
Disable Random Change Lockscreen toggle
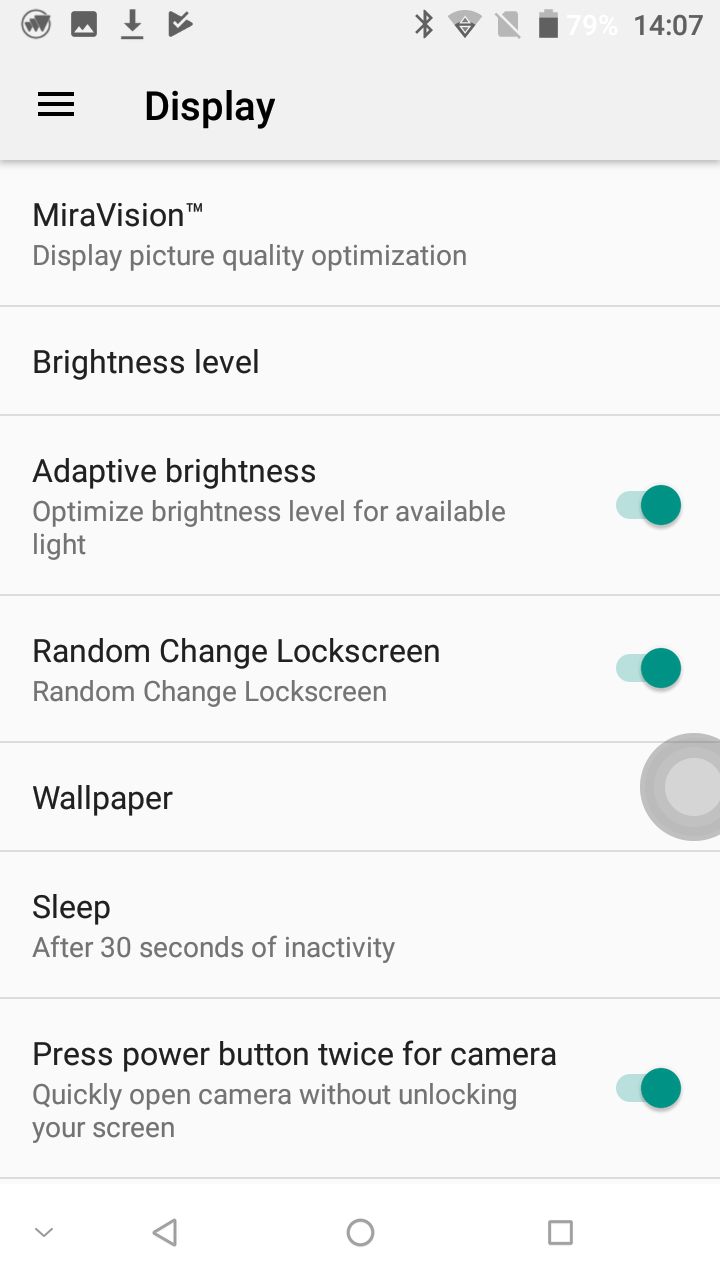coord(648,668)
